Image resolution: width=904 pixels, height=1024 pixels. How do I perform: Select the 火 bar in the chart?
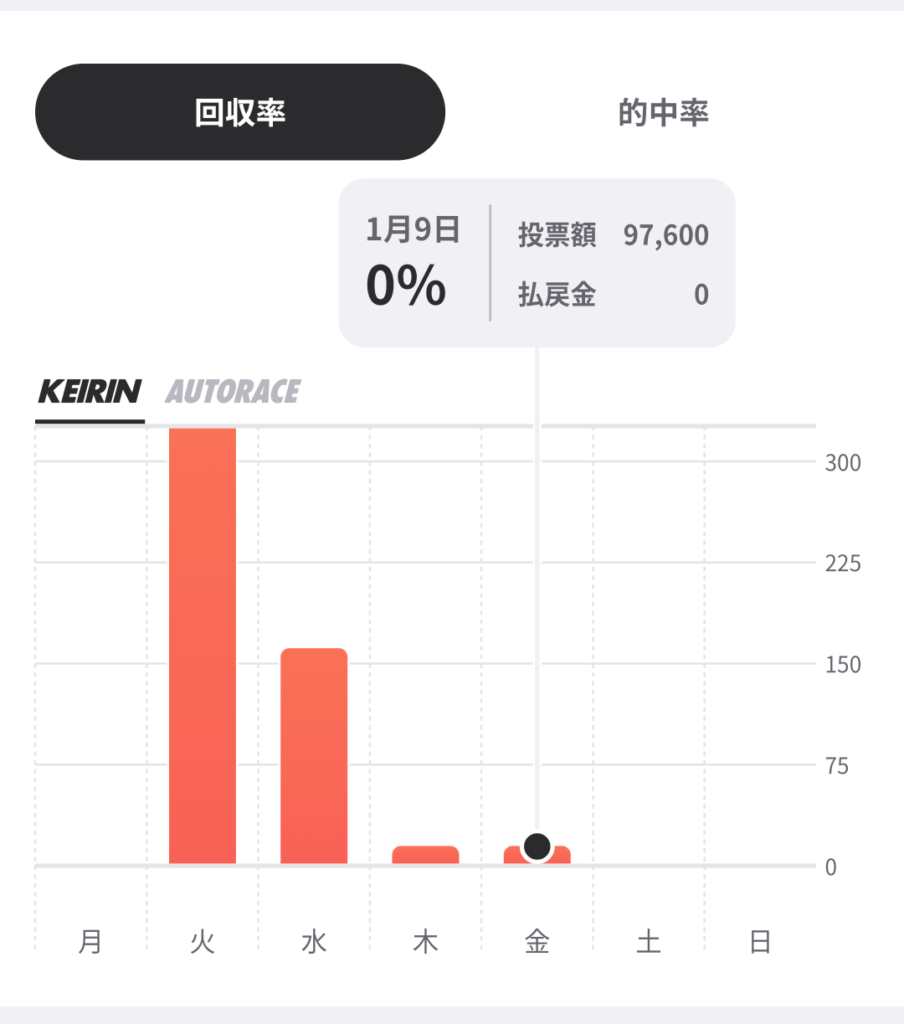coord(202,645)
